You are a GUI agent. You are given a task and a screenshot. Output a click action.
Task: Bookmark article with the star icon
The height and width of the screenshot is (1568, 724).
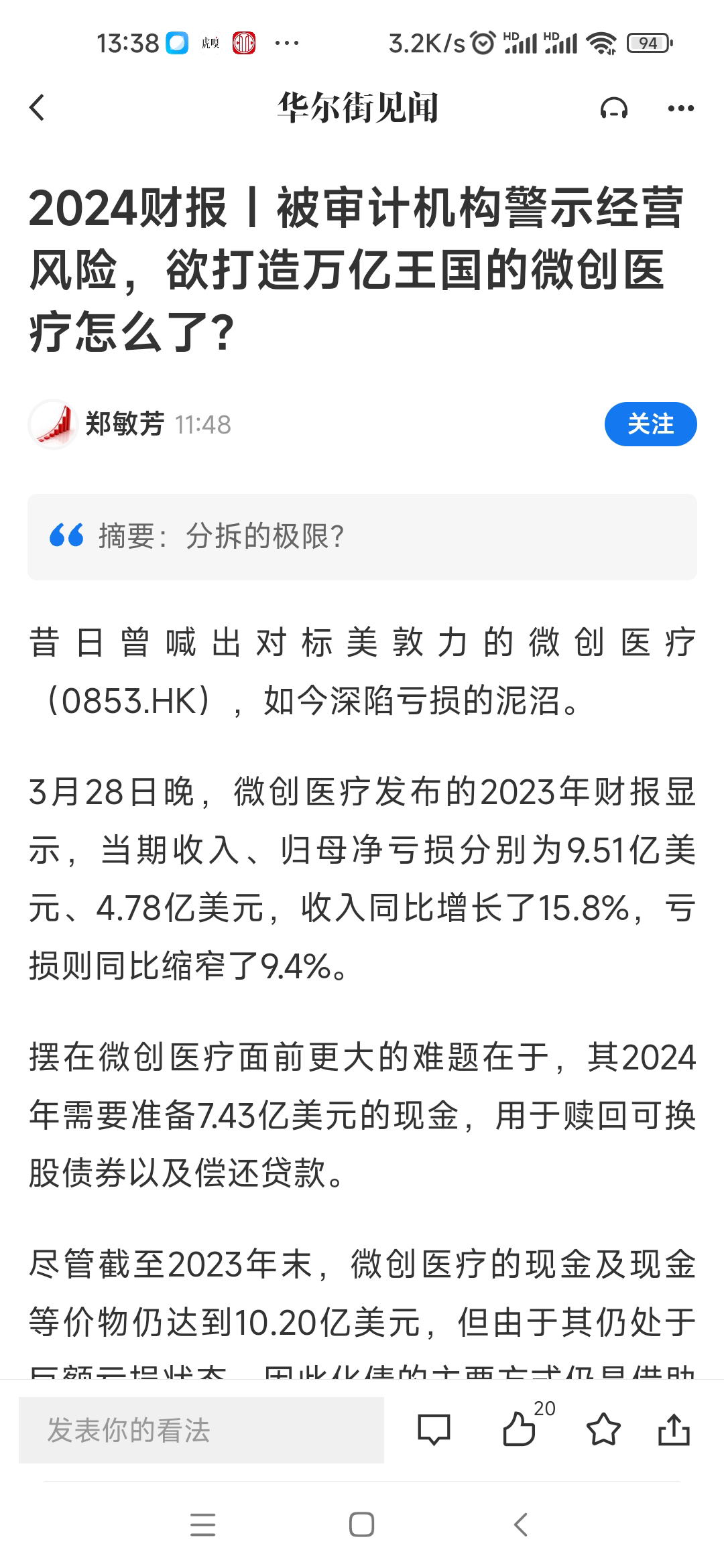pos(603,1431)
